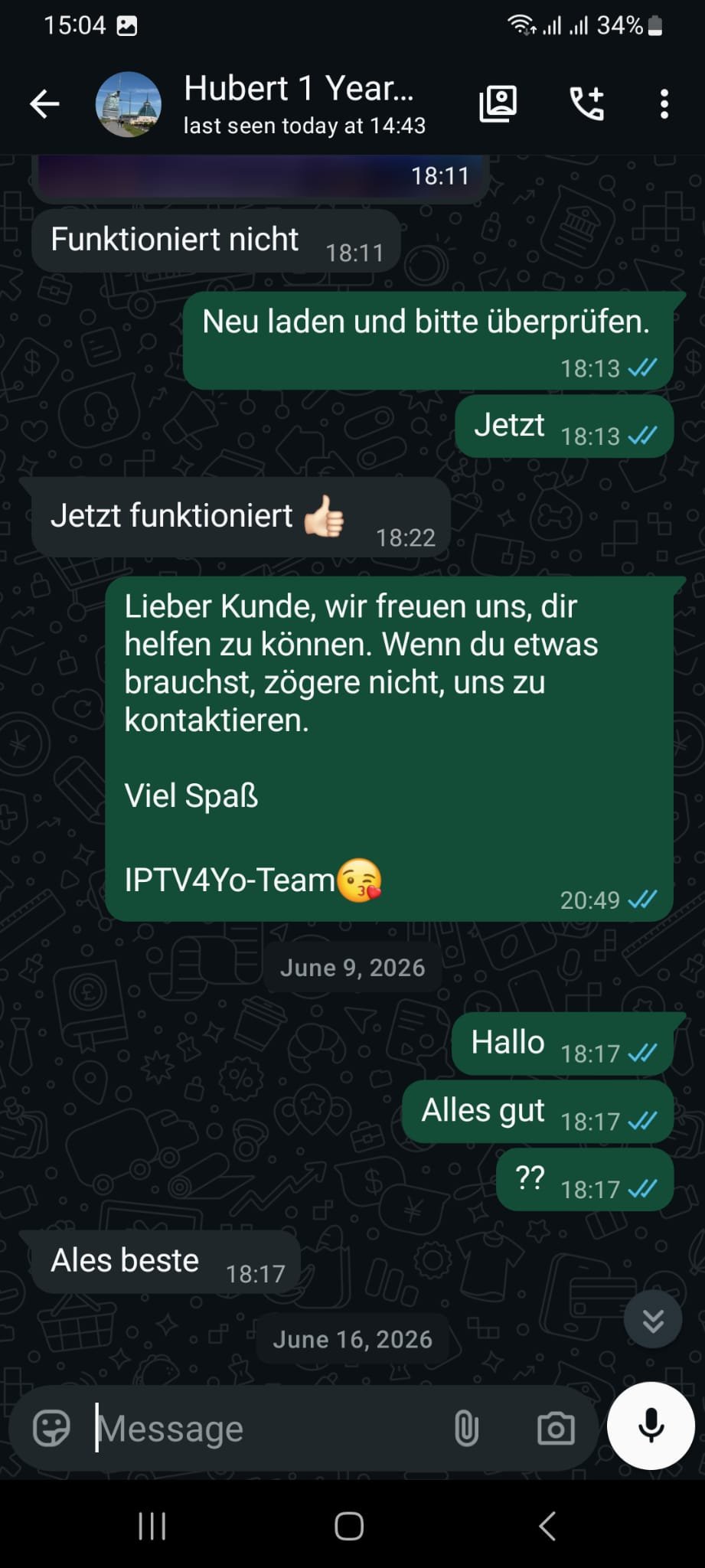Go back to the chat list
705x1568 pixels.
tap(44, 104)
